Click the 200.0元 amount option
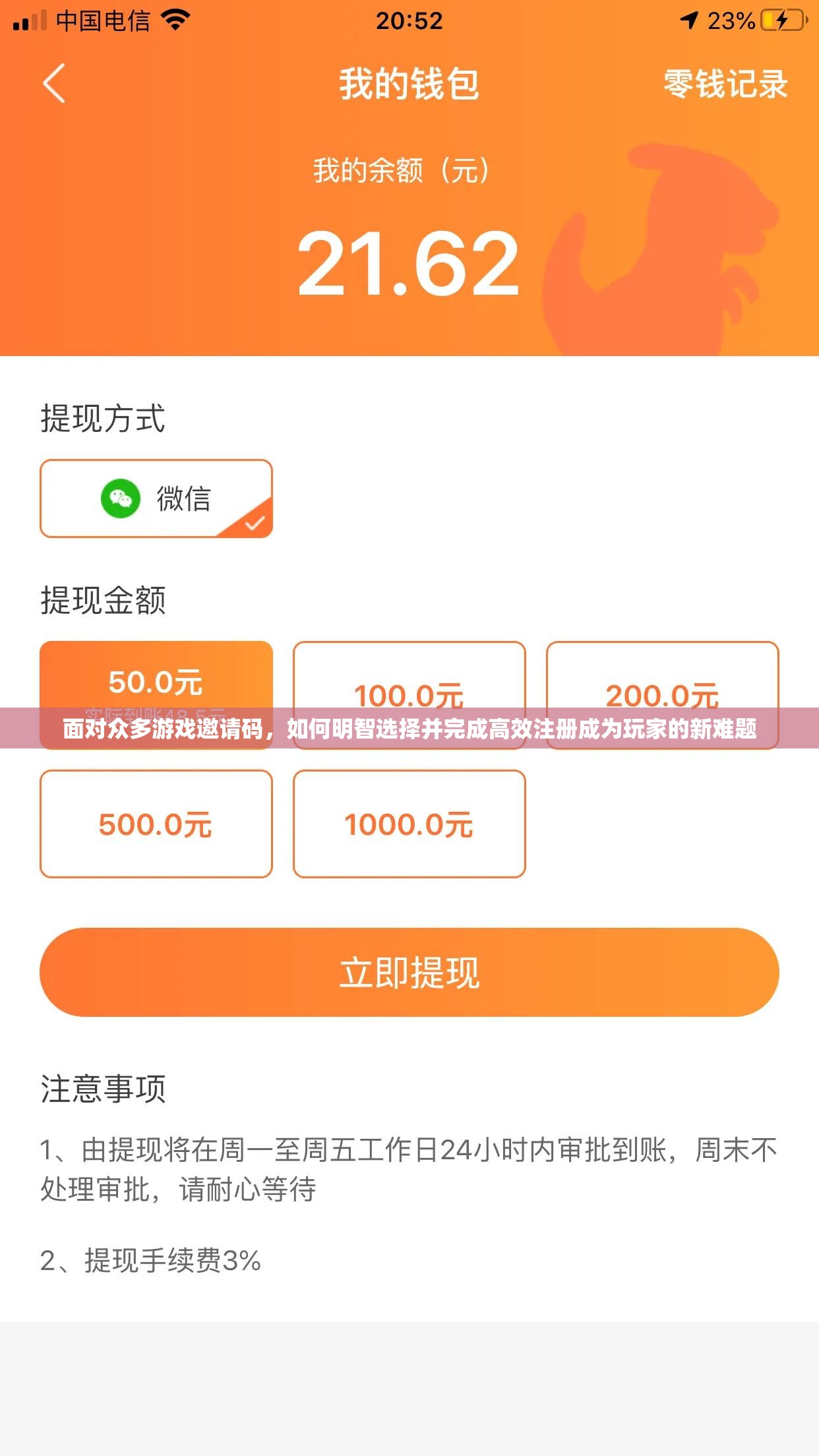819x1456 pixels. pos(663,694)
